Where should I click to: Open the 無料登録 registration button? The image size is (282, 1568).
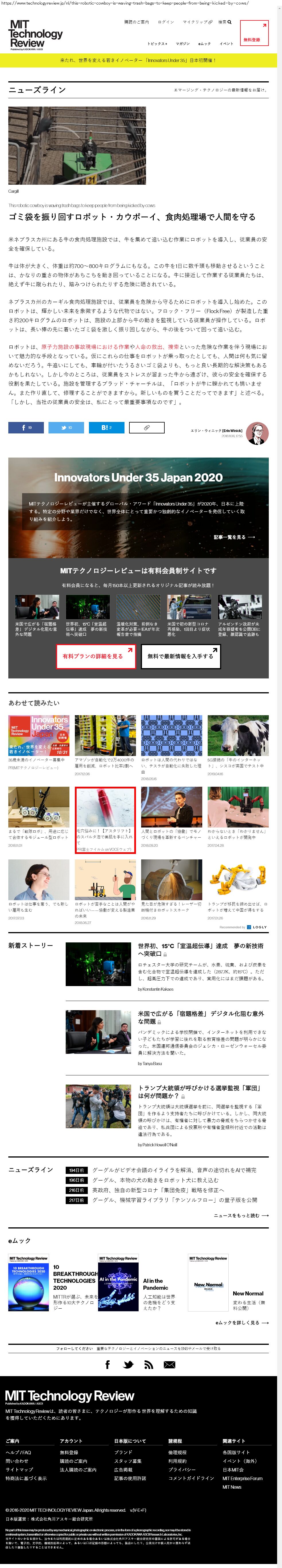(x=253, y=34)
